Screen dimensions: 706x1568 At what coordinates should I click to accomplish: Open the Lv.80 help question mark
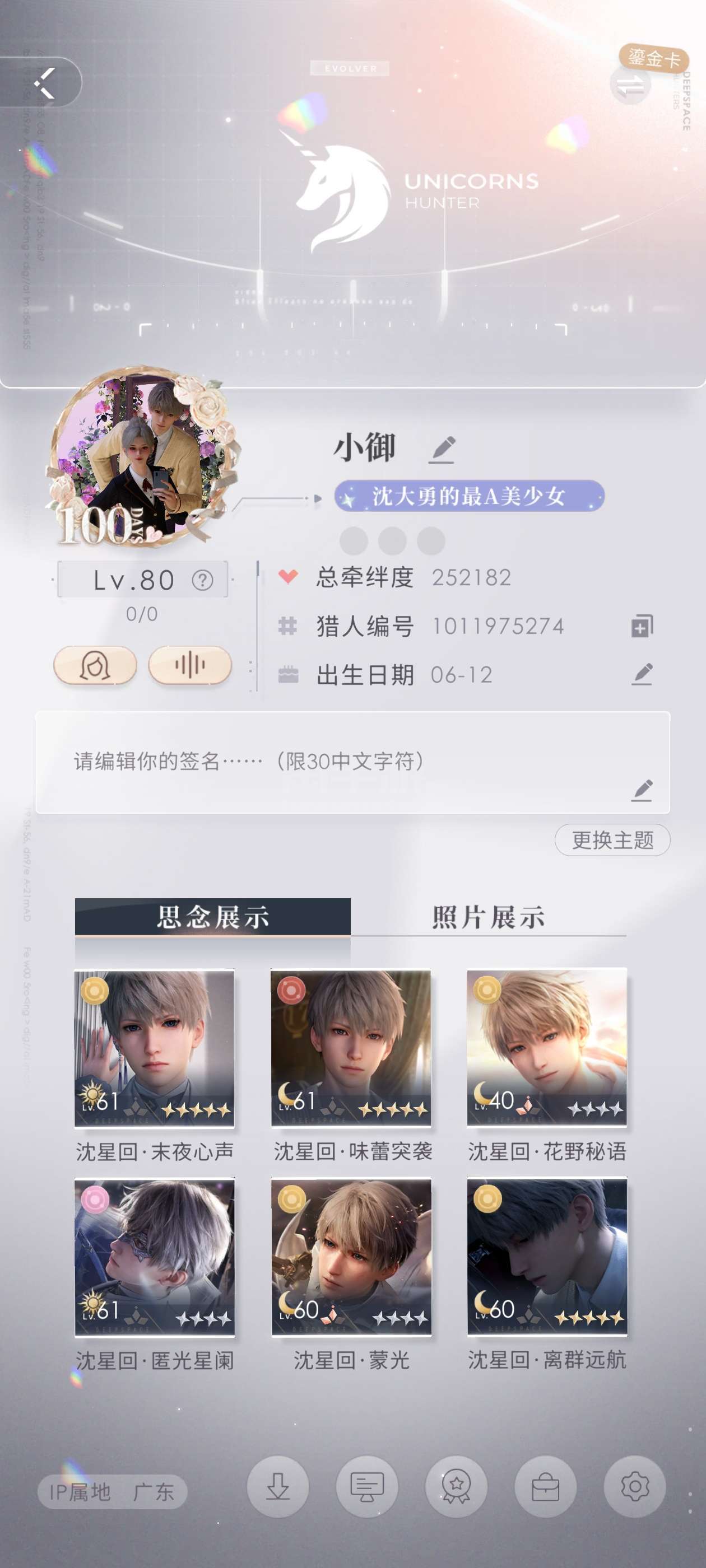pos(202,580)
